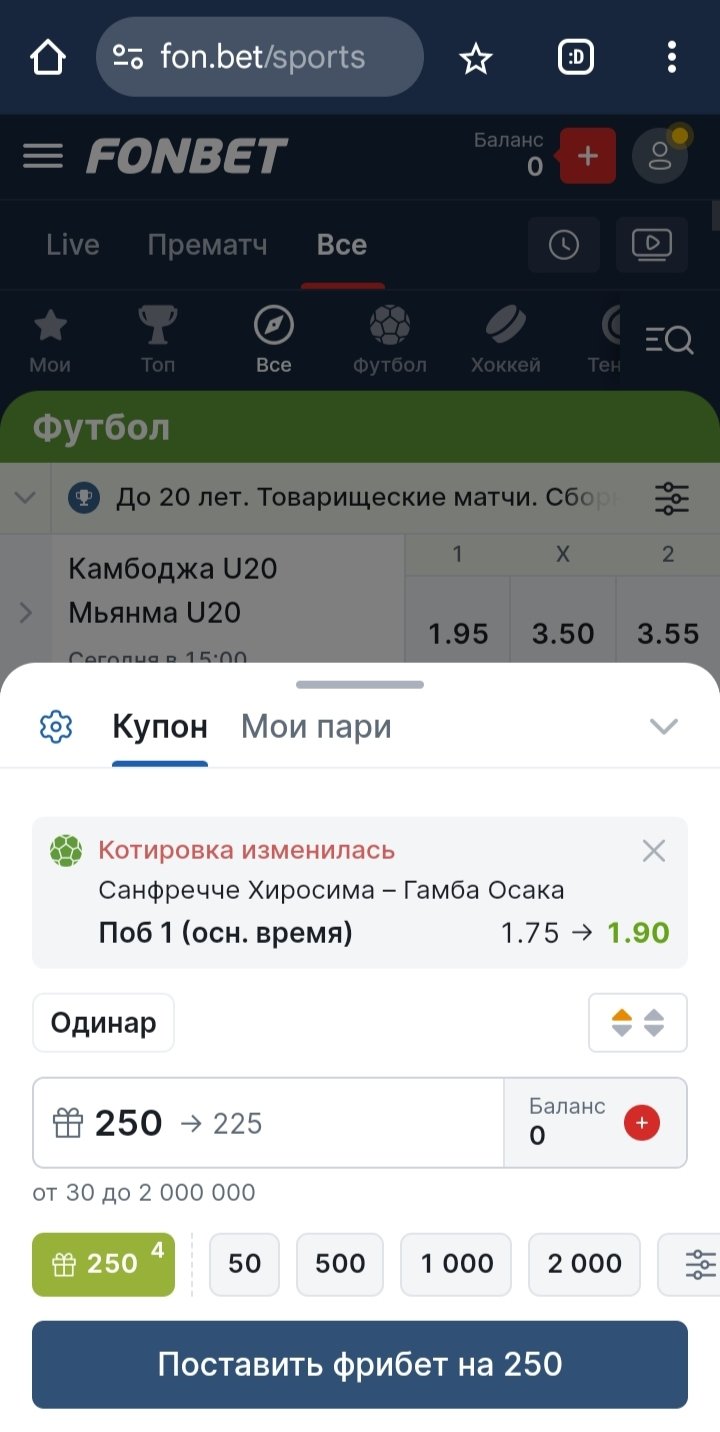The image size is (720, 1432).
Task: Place the freebet with Поставить фрибет на 250
Action: (360, 1364)
